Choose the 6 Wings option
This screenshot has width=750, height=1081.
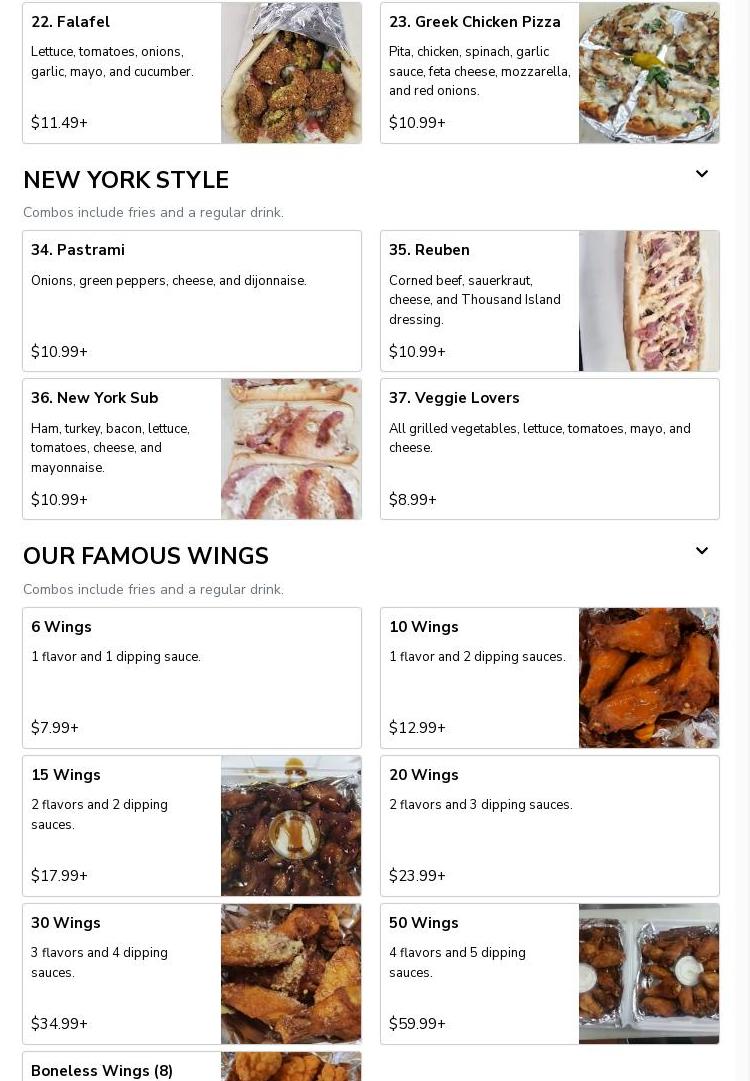tap(192, 678)
